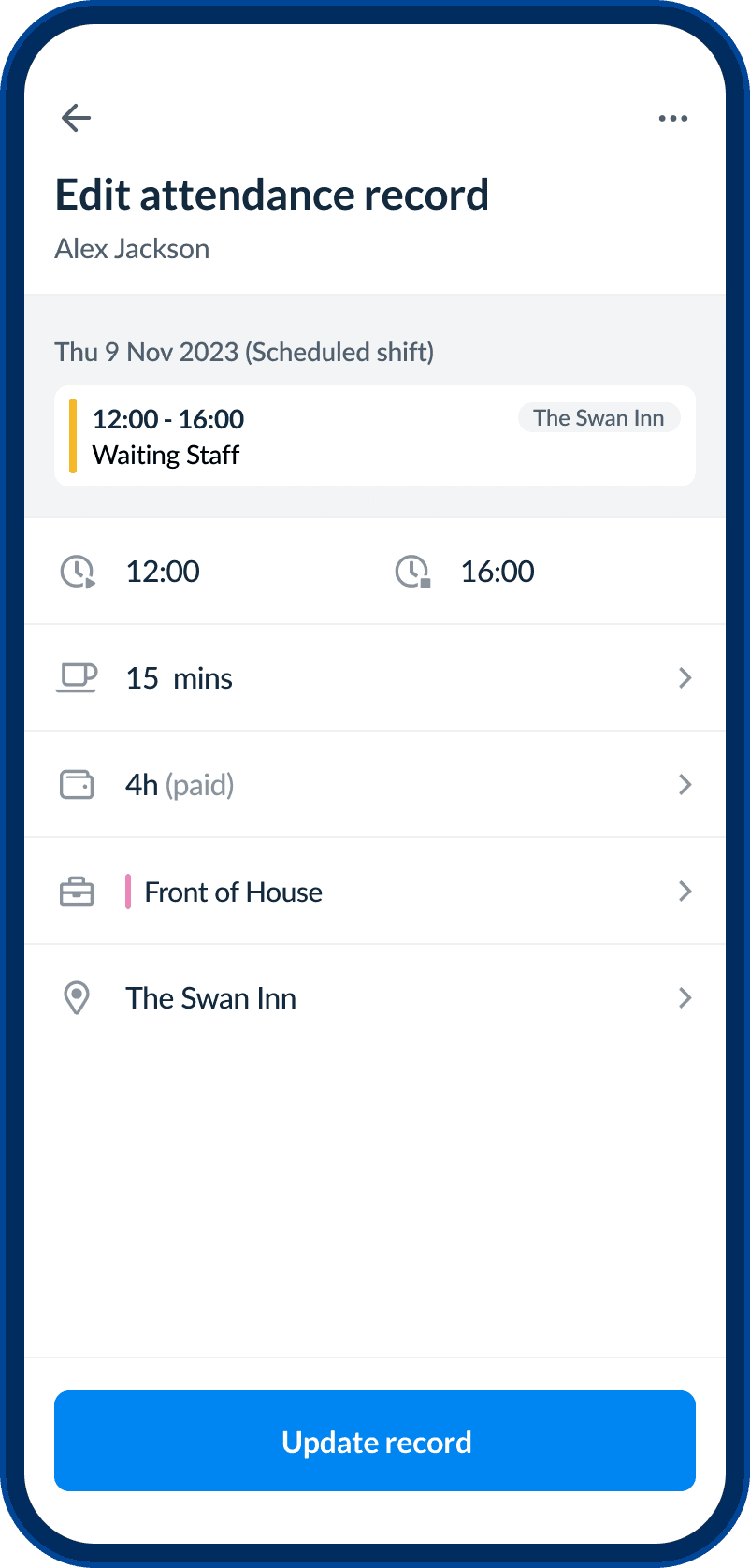Viewport: 750px width, 1568px height.
Task: Change the Front of House department
Action: tap(375, 891)
